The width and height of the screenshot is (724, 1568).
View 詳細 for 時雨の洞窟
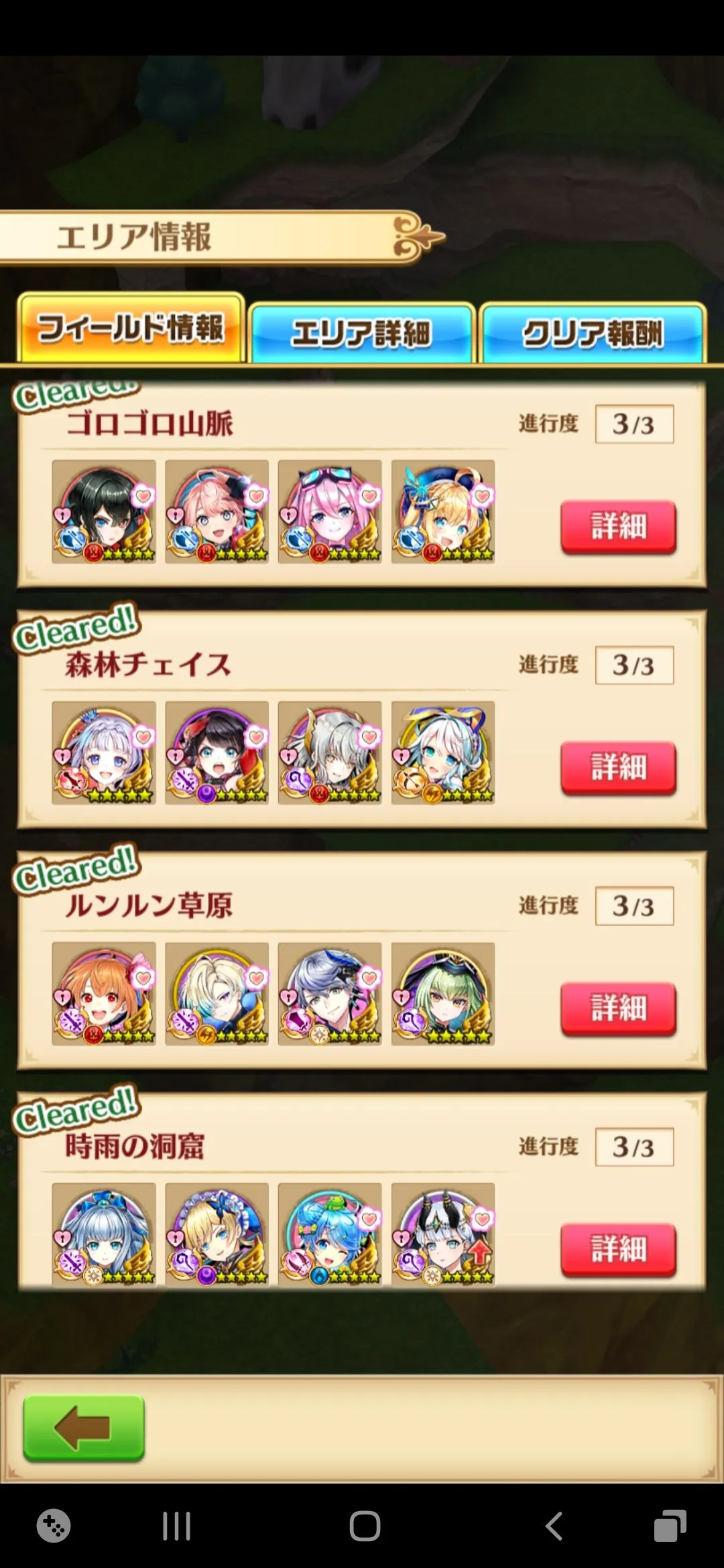(618, 1249)
